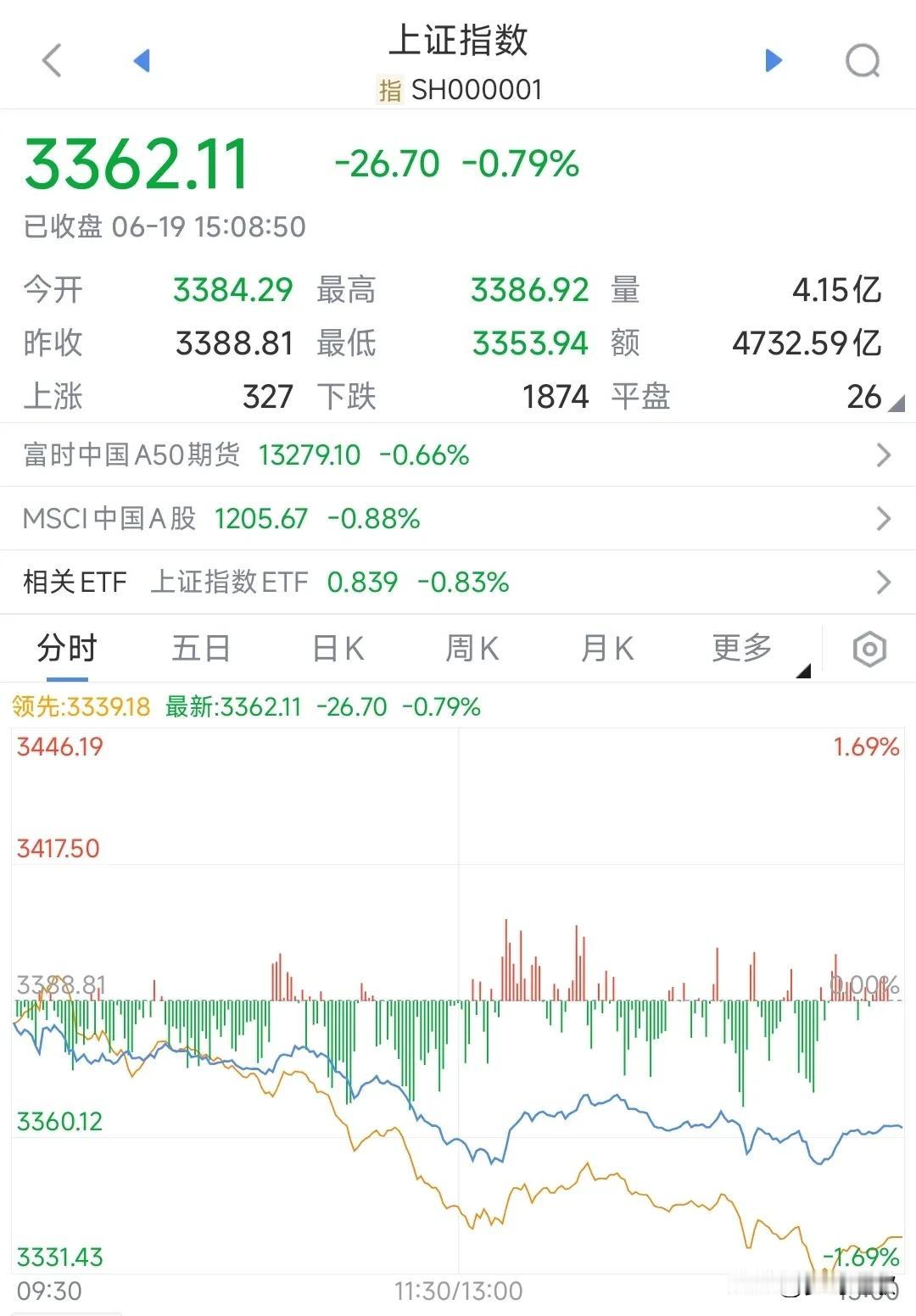The height and width of the screenshot is (1316, 916).
Task: Show the 月K chart
Action: point(606,650)
